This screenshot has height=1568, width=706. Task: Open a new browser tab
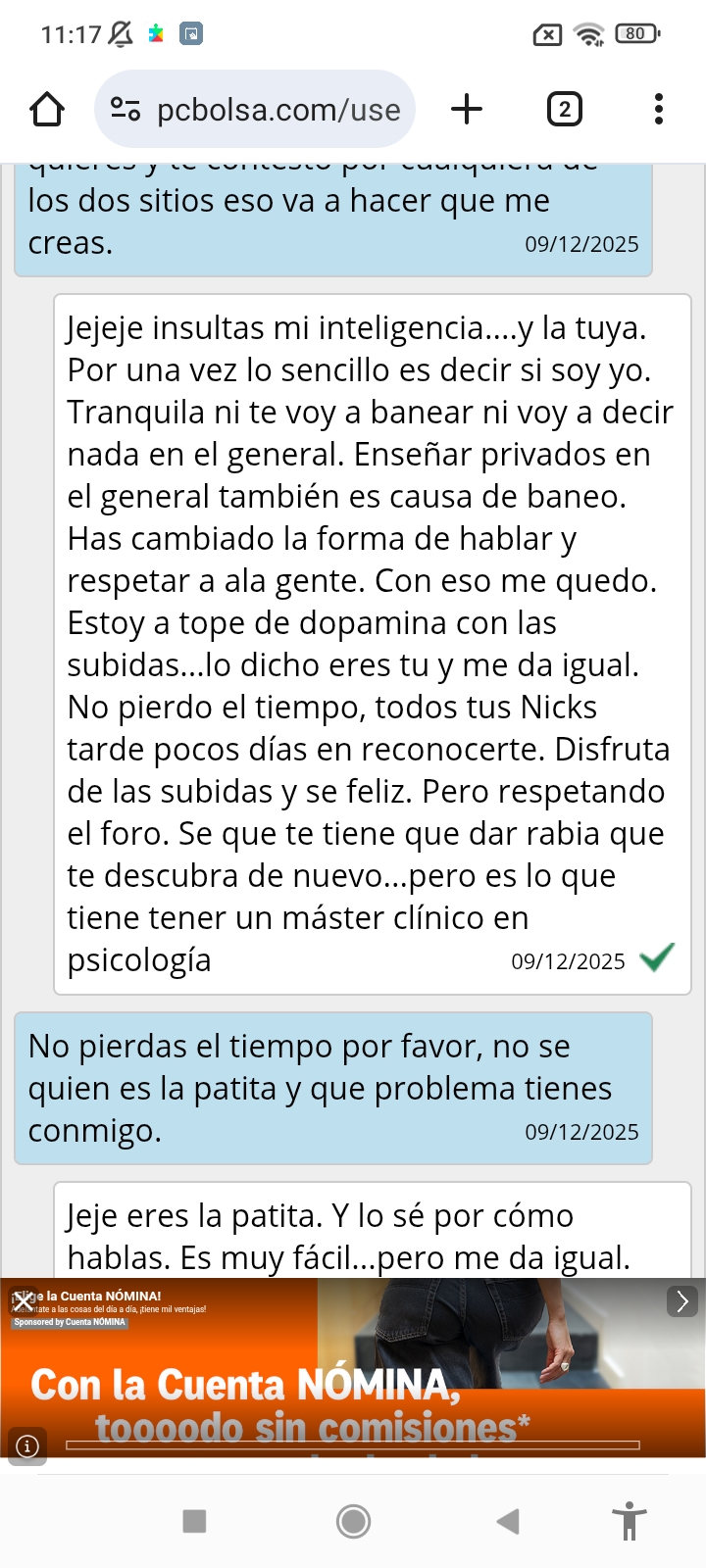(467, 109)
